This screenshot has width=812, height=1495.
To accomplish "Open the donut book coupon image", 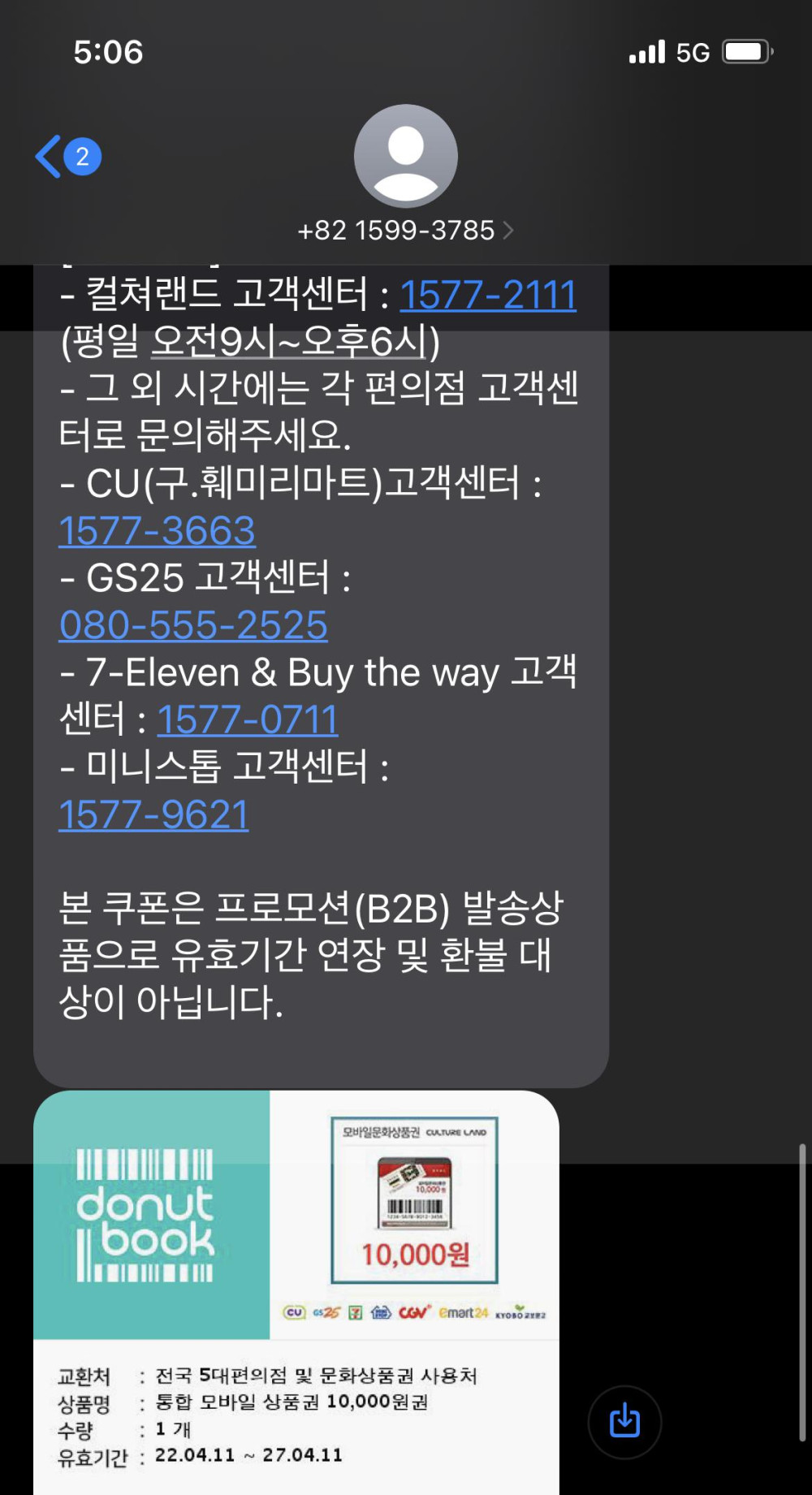I will 296,1291.
